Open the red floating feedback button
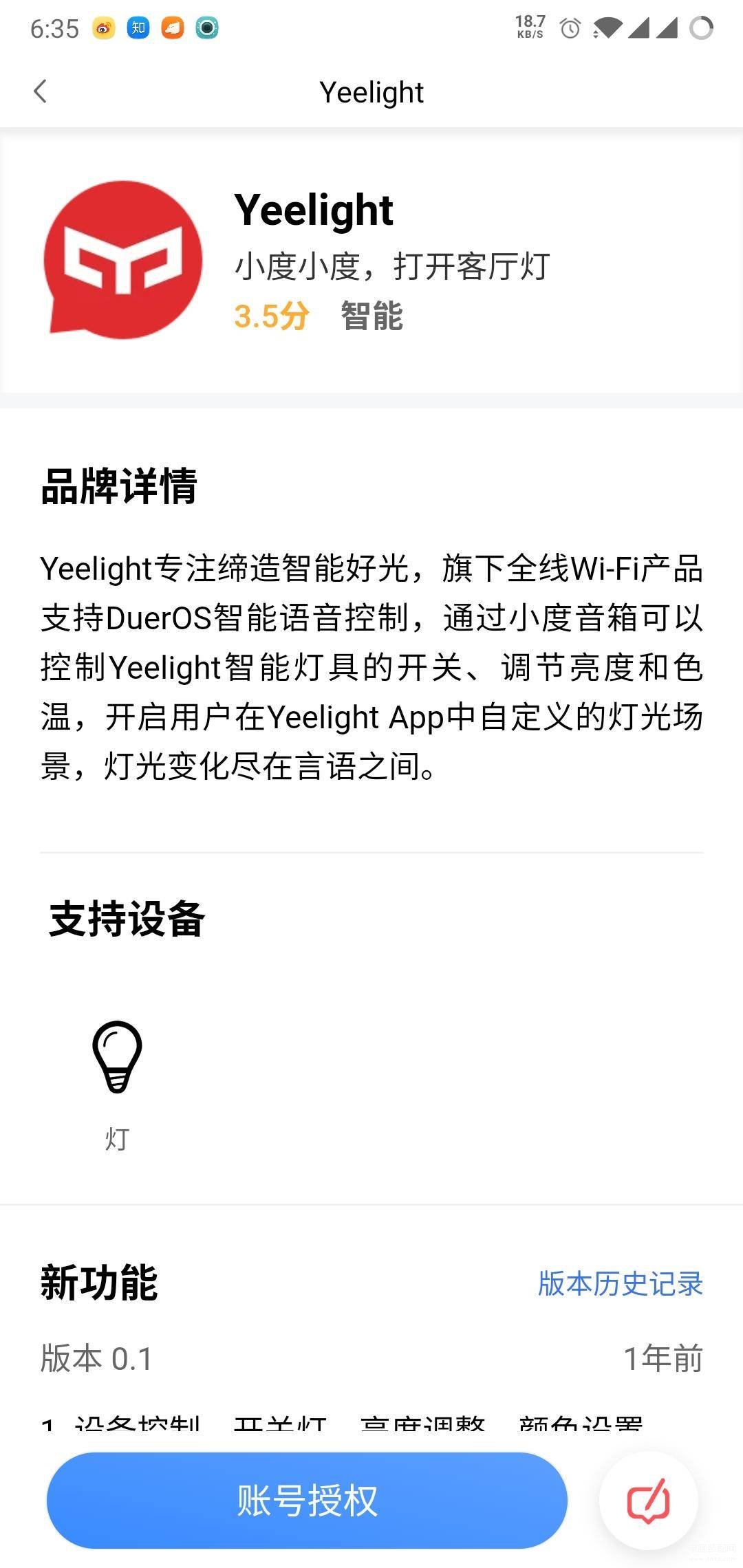Viewport: 743px width, 1568px height. click(648, 1501)
